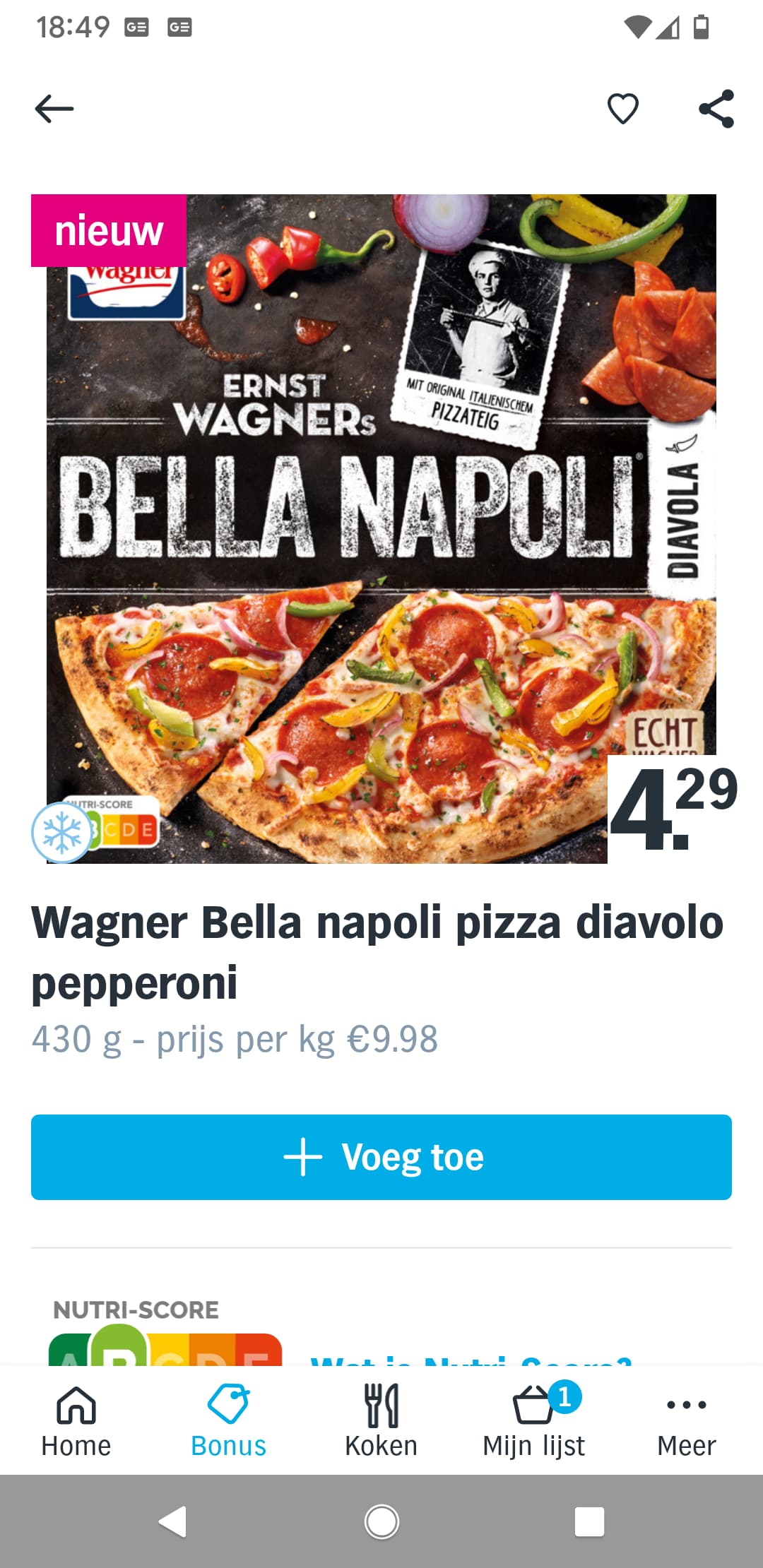Switch to the Home tab
763x1568 pixels.
tap(76, 1421)
